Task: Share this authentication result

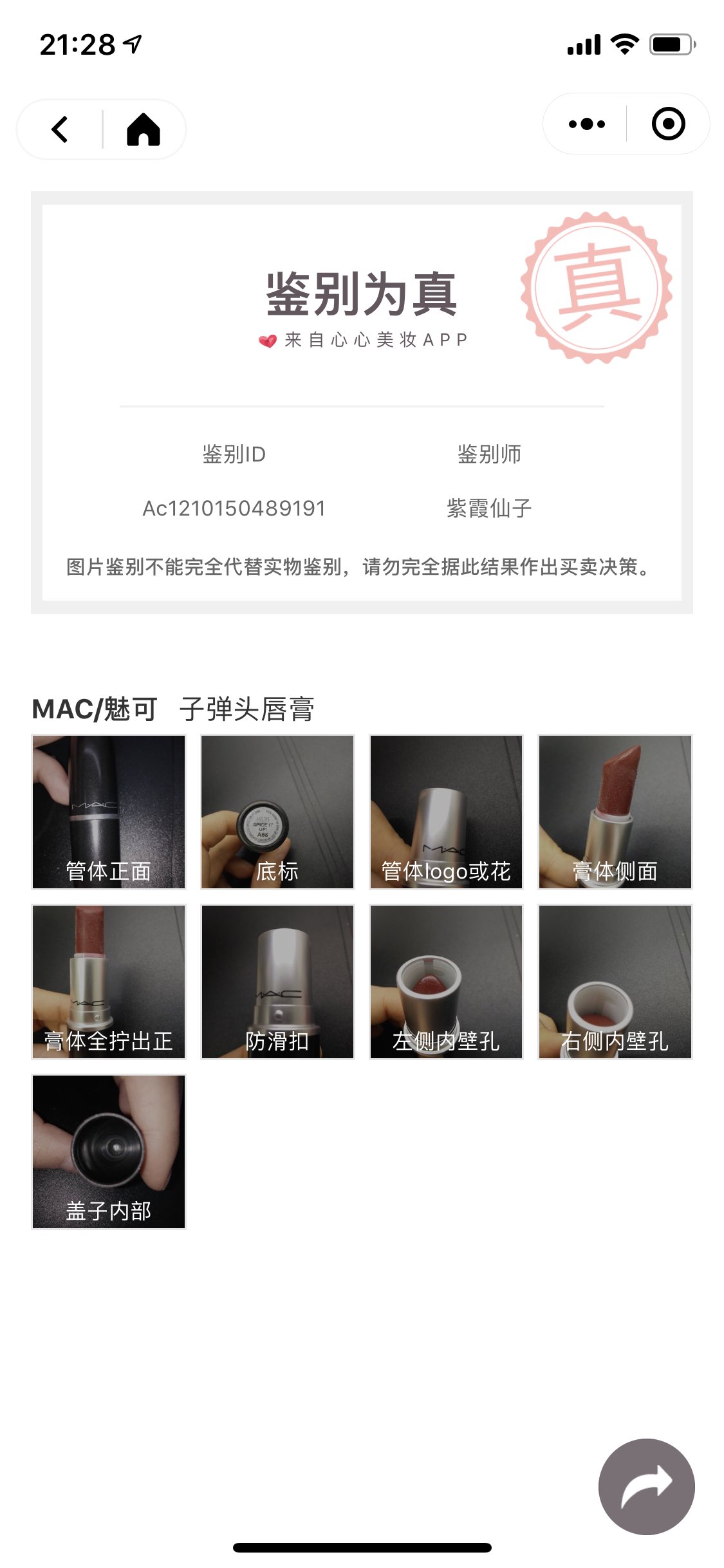Action: pyautogui.click(x=646, y=1486)
